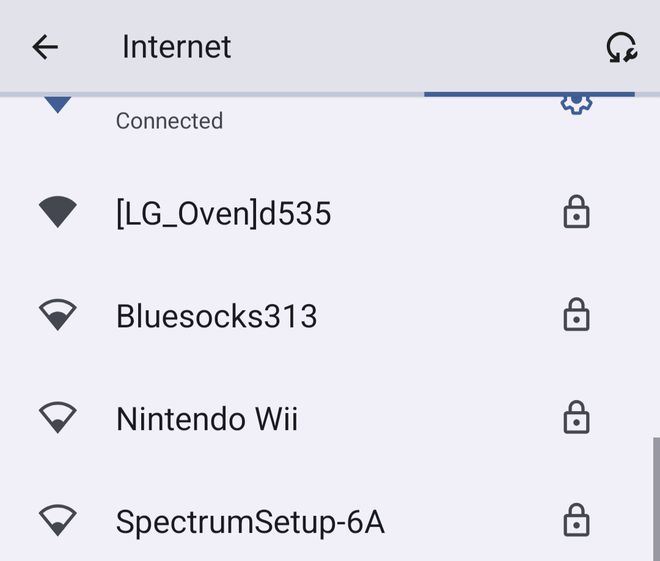Image resolution: width=660 pixels, height=561 pixels.
Task: Join the SpectrumSetup-6A network
Action: click(x=250, y=521)
